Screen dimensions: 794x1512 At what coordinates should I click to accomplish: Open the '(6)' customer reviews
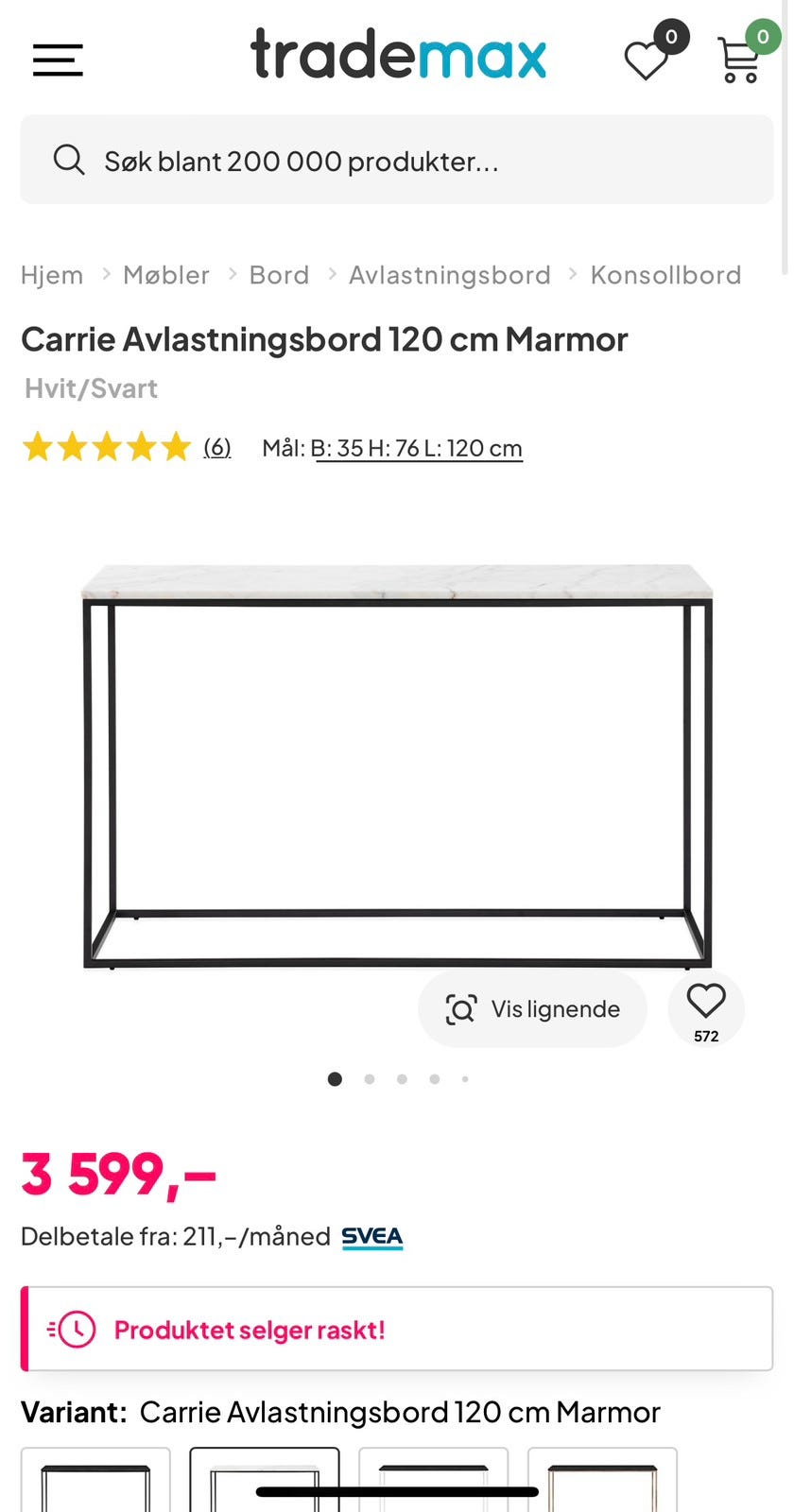tap(216, 447)
